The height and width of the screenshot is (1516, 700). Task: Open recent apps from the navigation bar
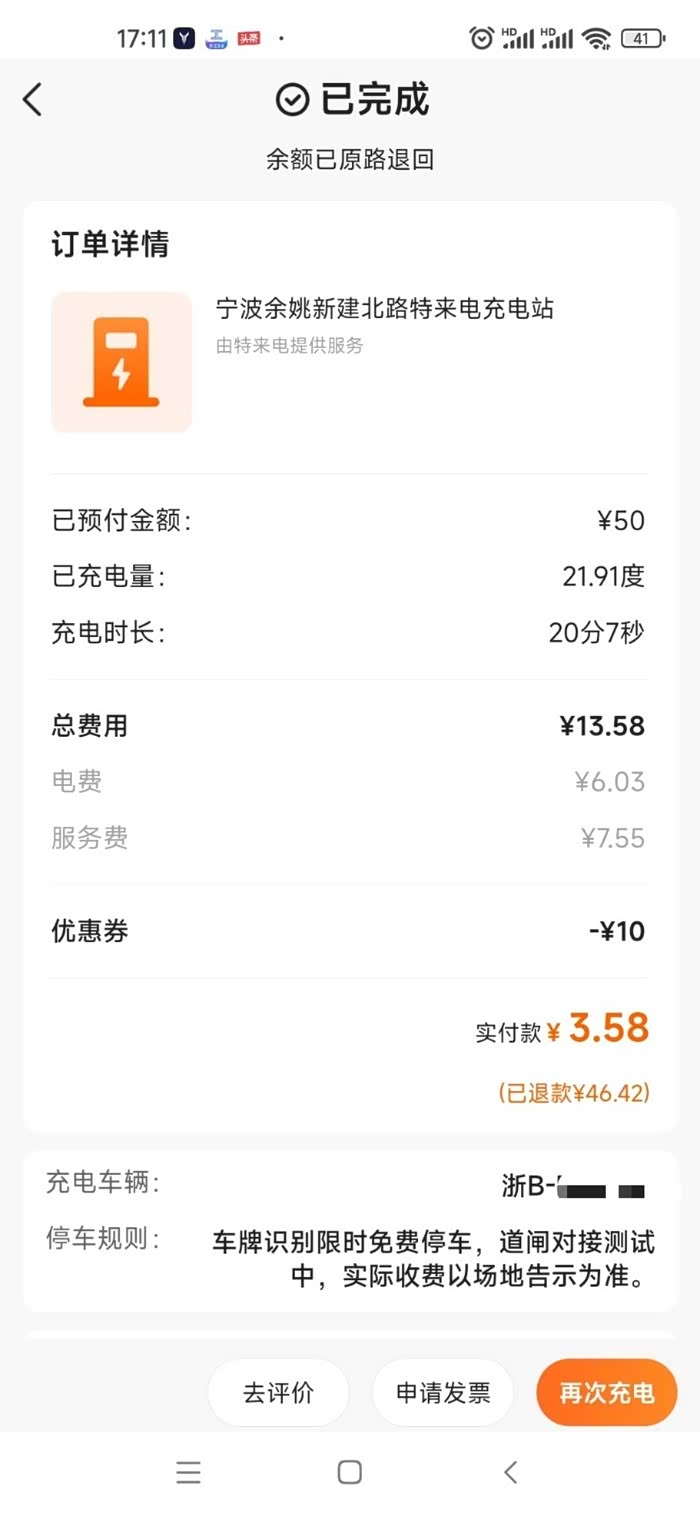pos(188,1472)
